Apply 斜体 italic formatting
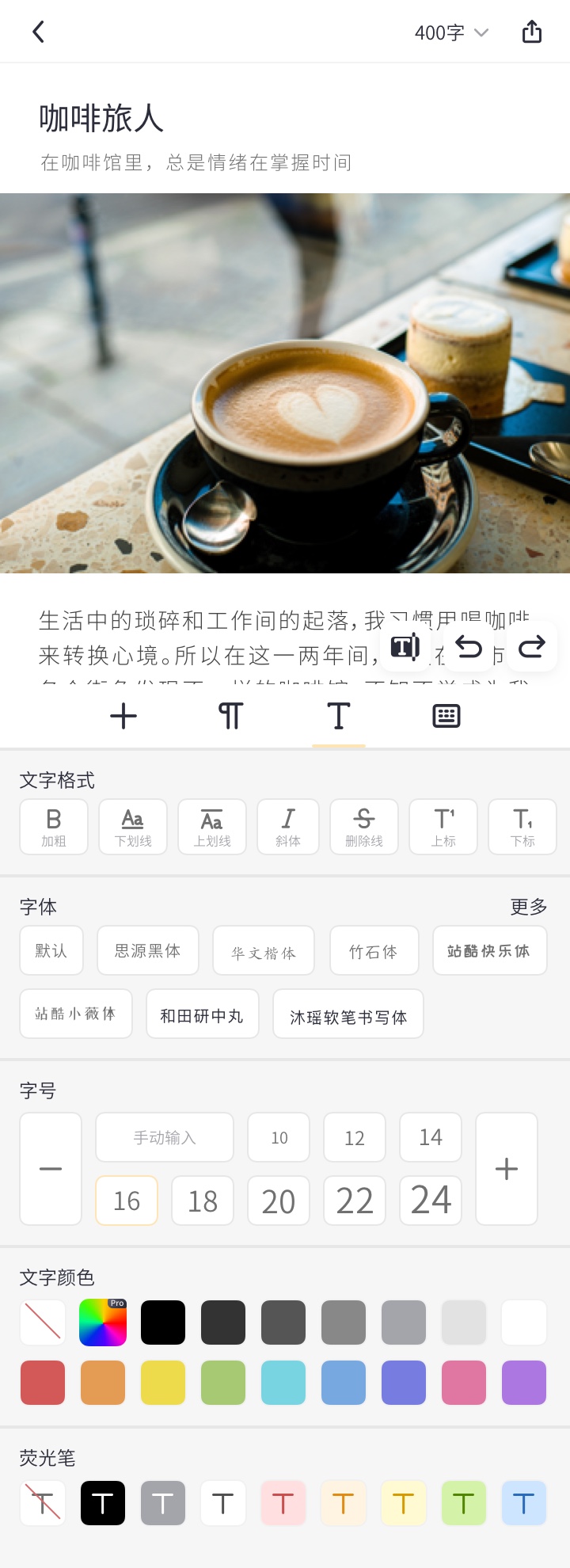 tap(288, 827)
